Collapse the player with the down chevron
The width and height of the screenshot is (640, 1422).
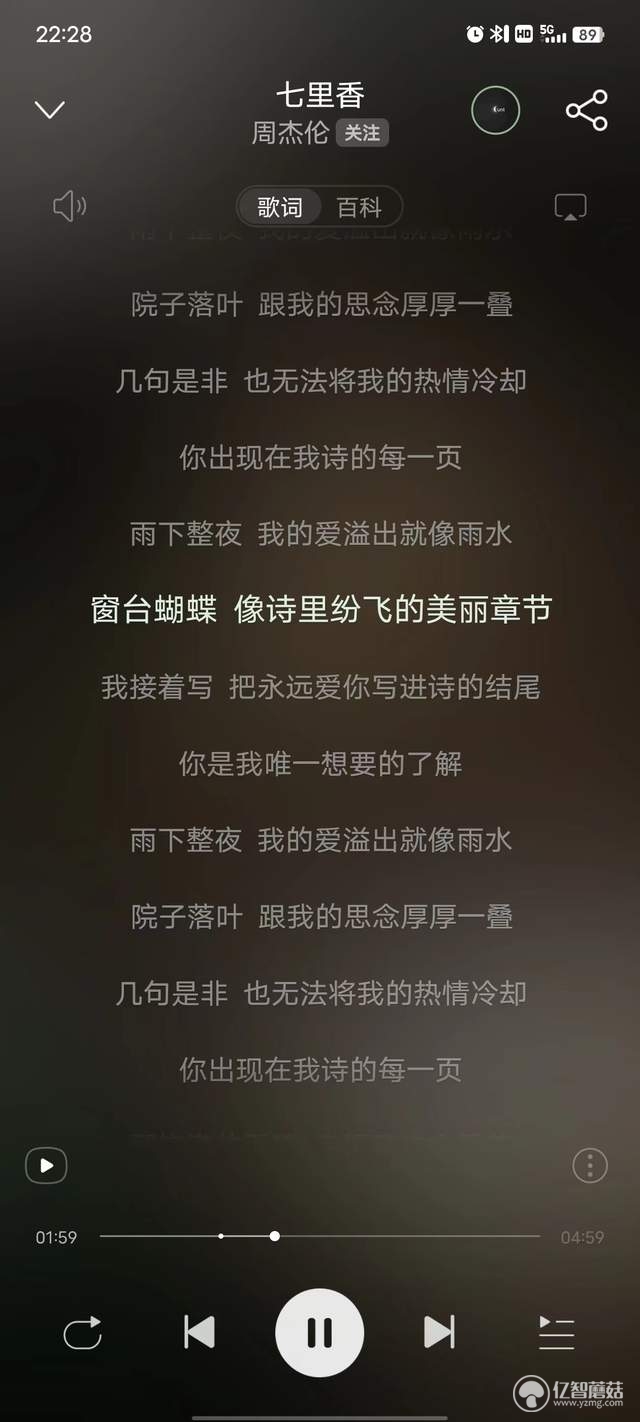(49, 110)
